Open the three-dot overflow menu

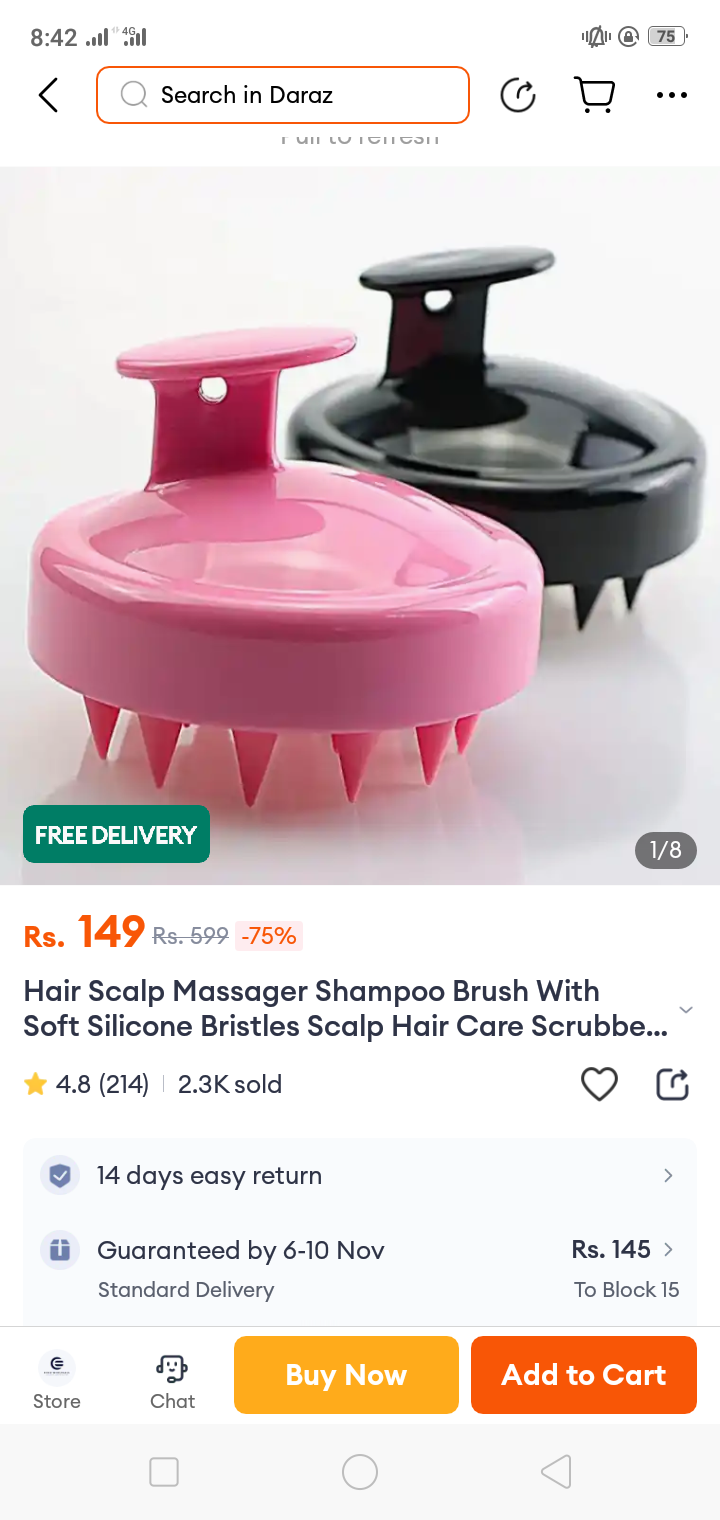(671, 95)
